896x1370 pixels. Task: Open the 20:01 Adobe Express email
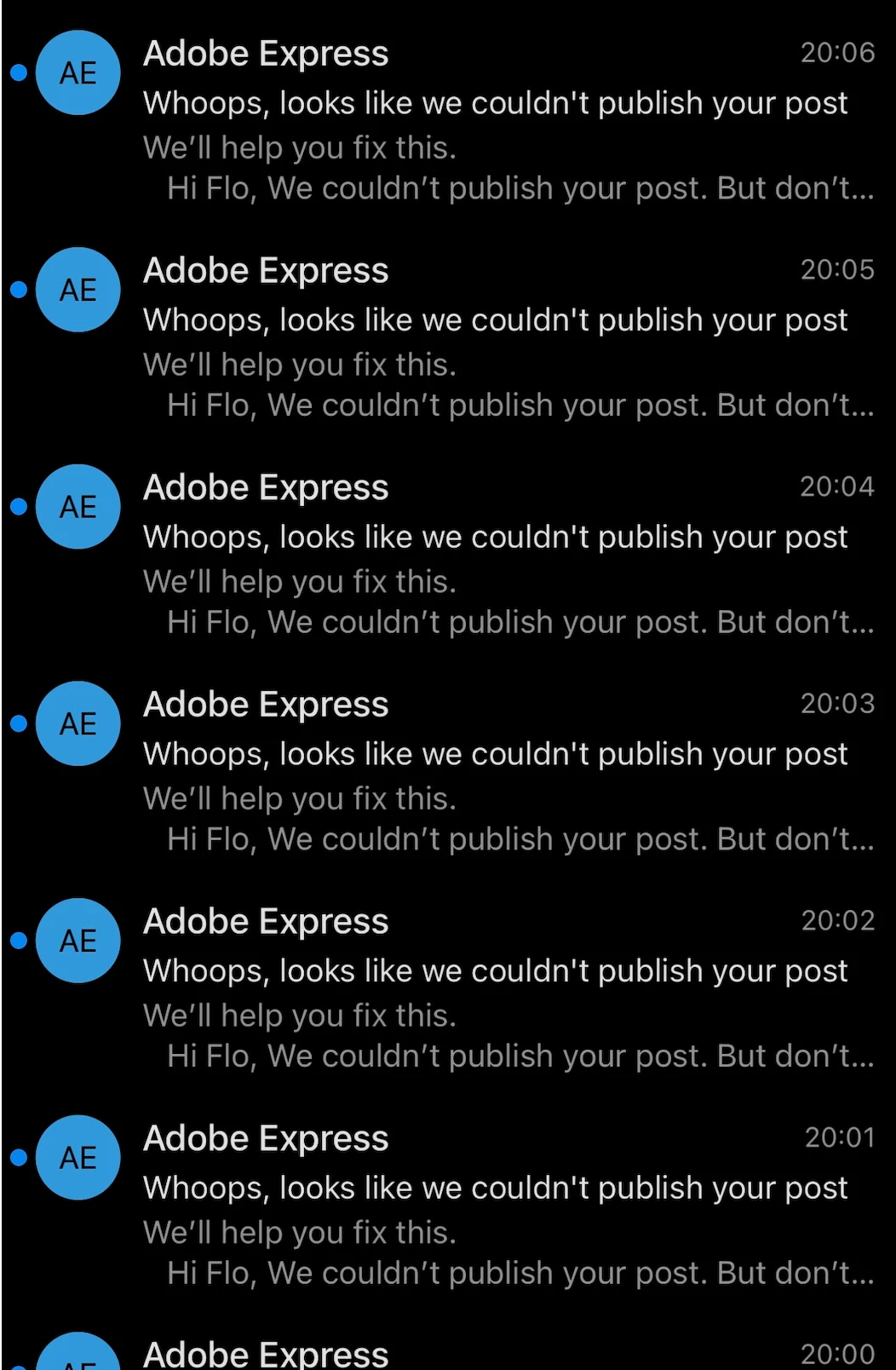(494, 1205)
